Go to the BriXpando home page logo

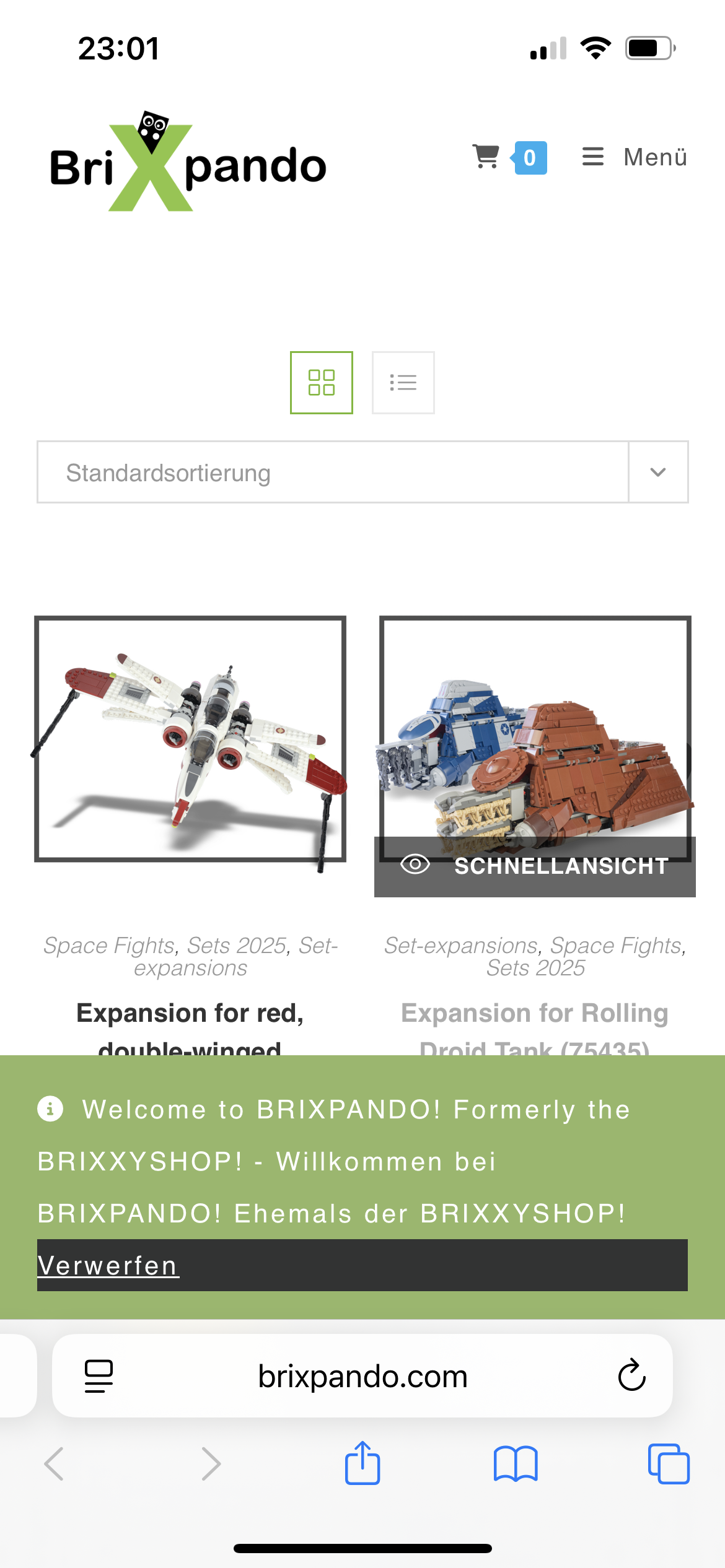pyautogui.click(x=188, y=163)
